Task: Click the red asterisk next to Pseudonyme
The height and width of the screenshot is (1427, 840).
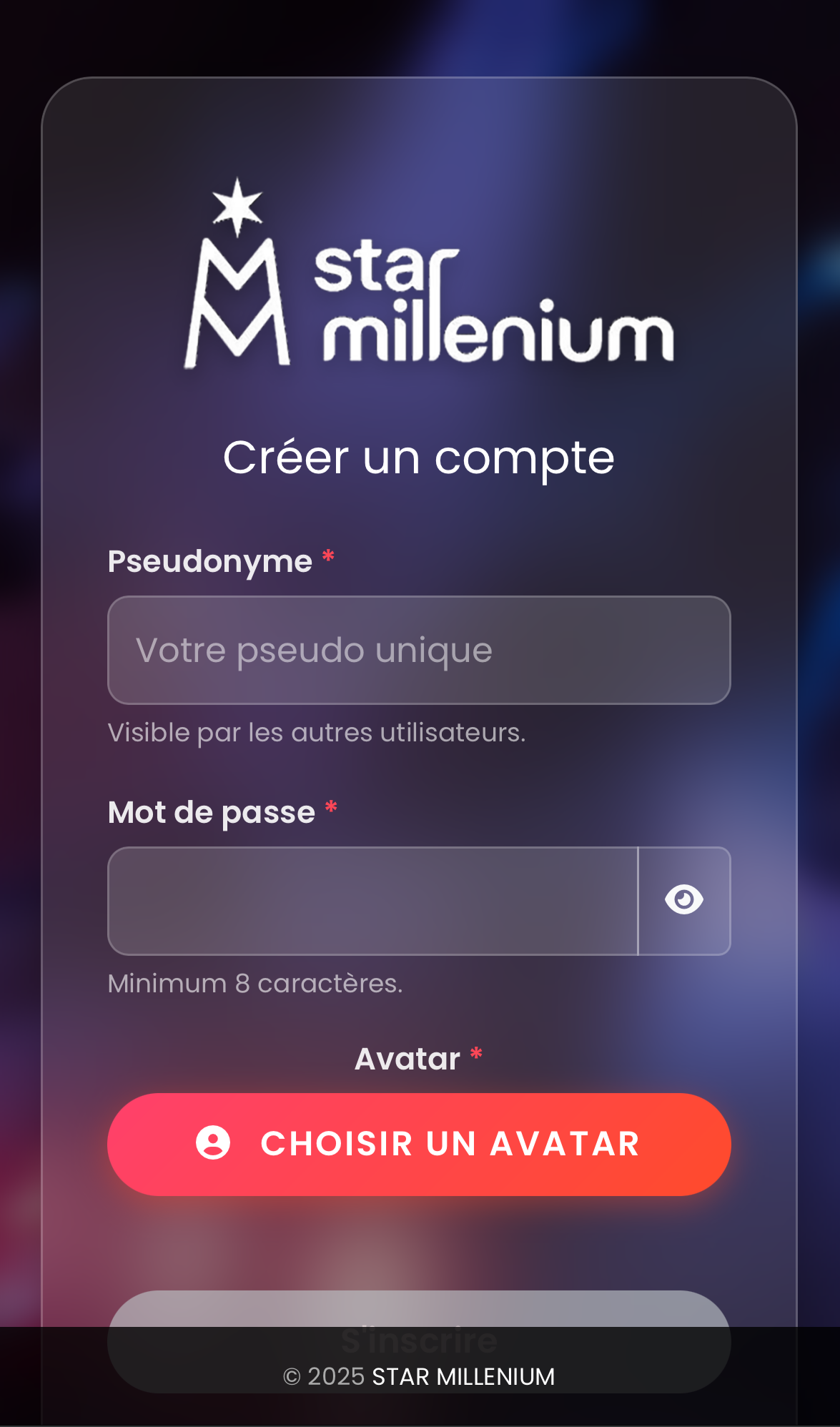Action: pyautogui.click(x=328, y=556)
